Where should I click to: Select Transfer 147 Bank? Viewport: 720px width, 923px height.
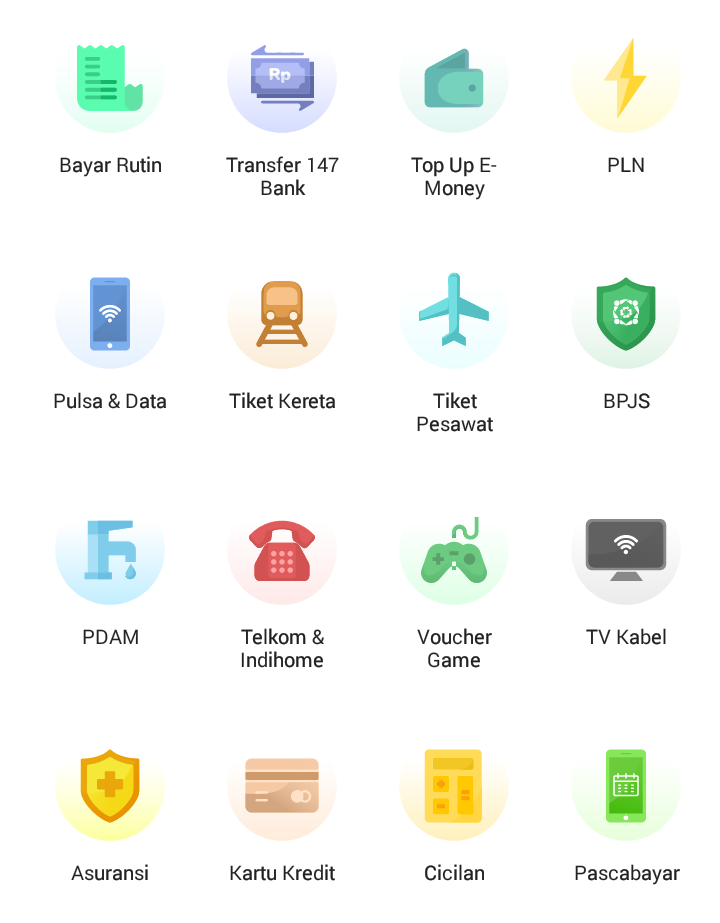[x=282, y=80]
